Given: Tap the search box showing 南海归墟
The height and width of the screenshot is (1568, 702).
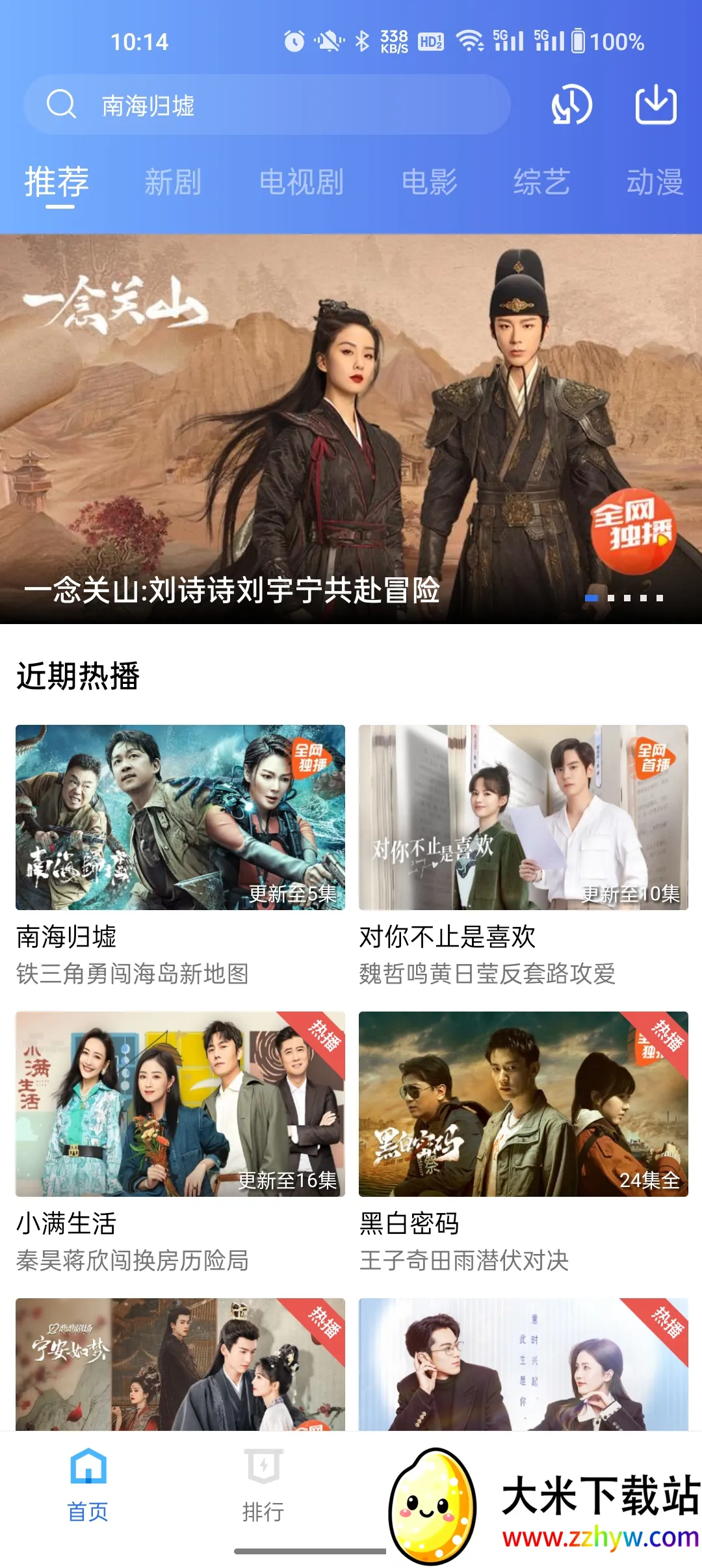Looking at the screenshot, I should (x=266, y=105).
